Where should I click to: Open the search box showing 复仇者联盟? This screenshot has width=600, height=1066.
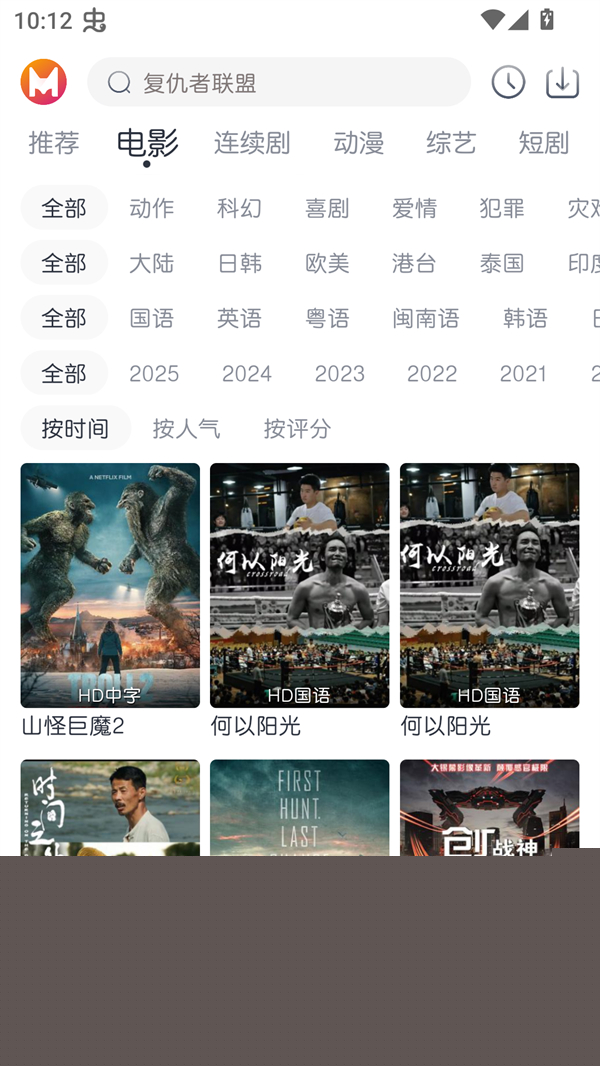pos(278,82)
